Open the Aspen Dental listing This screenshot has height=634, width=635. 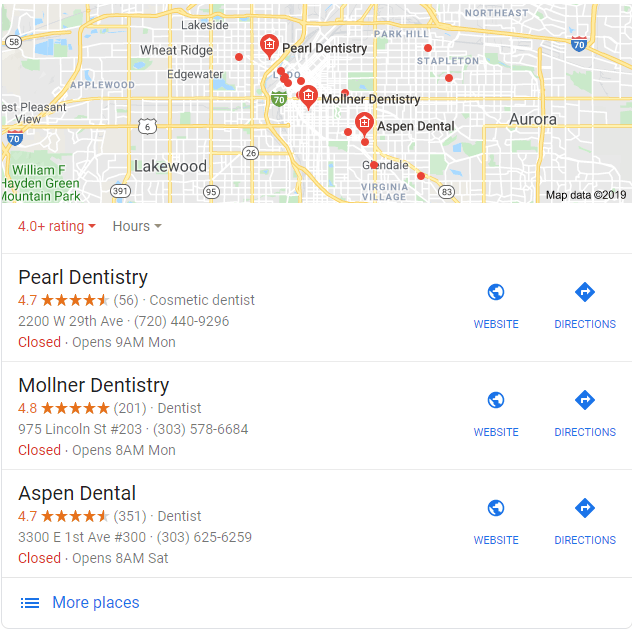click(77, 494)
